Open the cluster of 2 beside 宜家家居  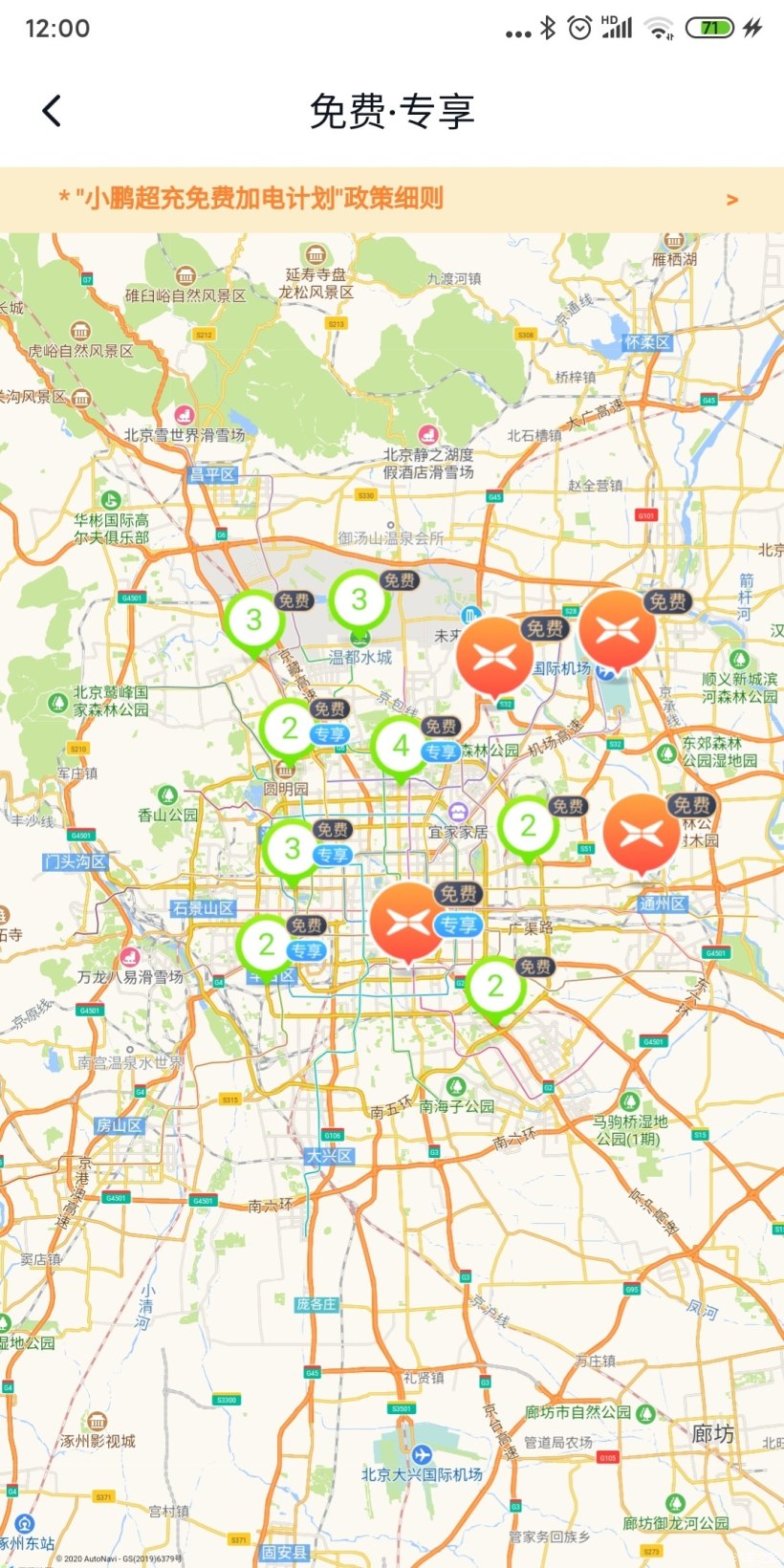tap(528, 826)
